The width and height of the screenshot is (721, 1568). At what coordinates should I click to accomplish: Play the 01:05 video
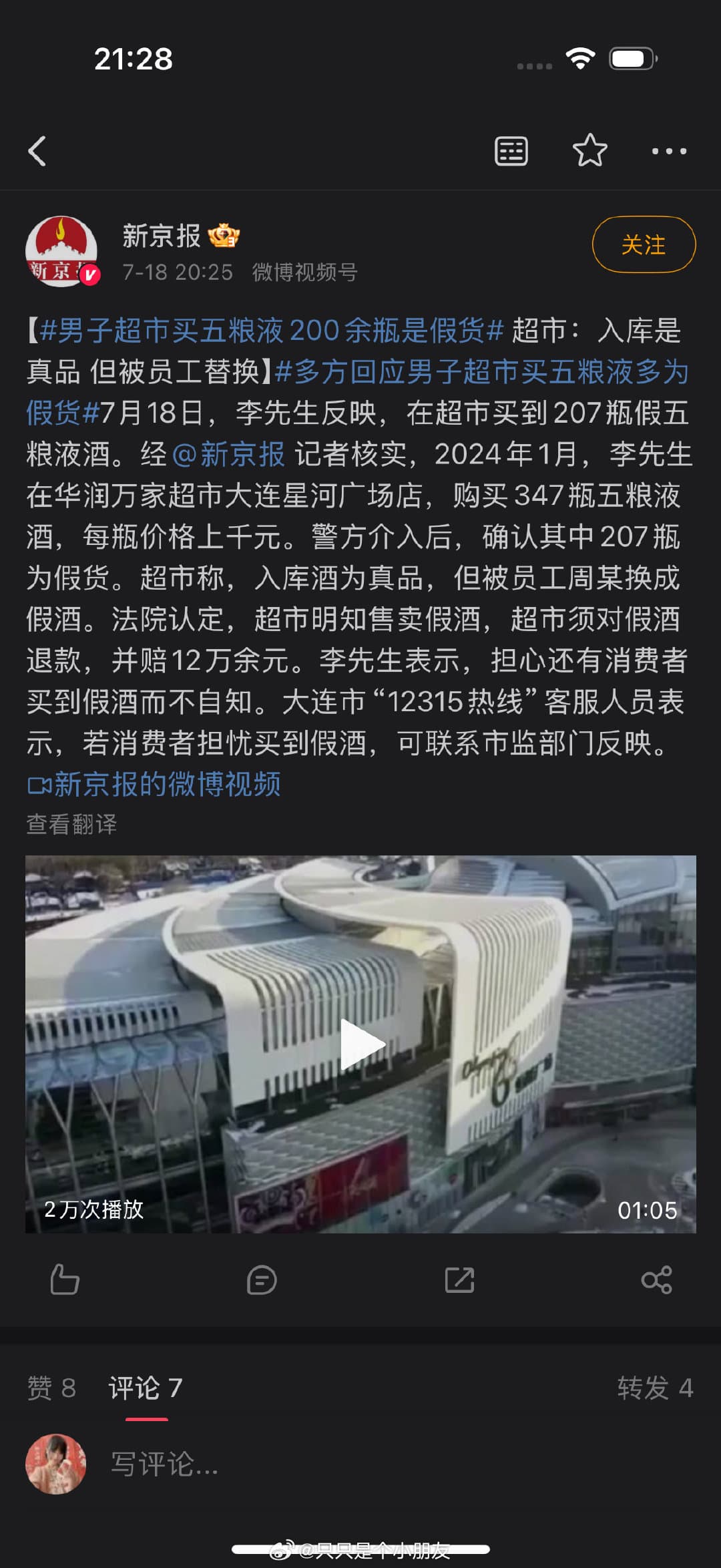pyautogui.click(x=361, y=1044)
